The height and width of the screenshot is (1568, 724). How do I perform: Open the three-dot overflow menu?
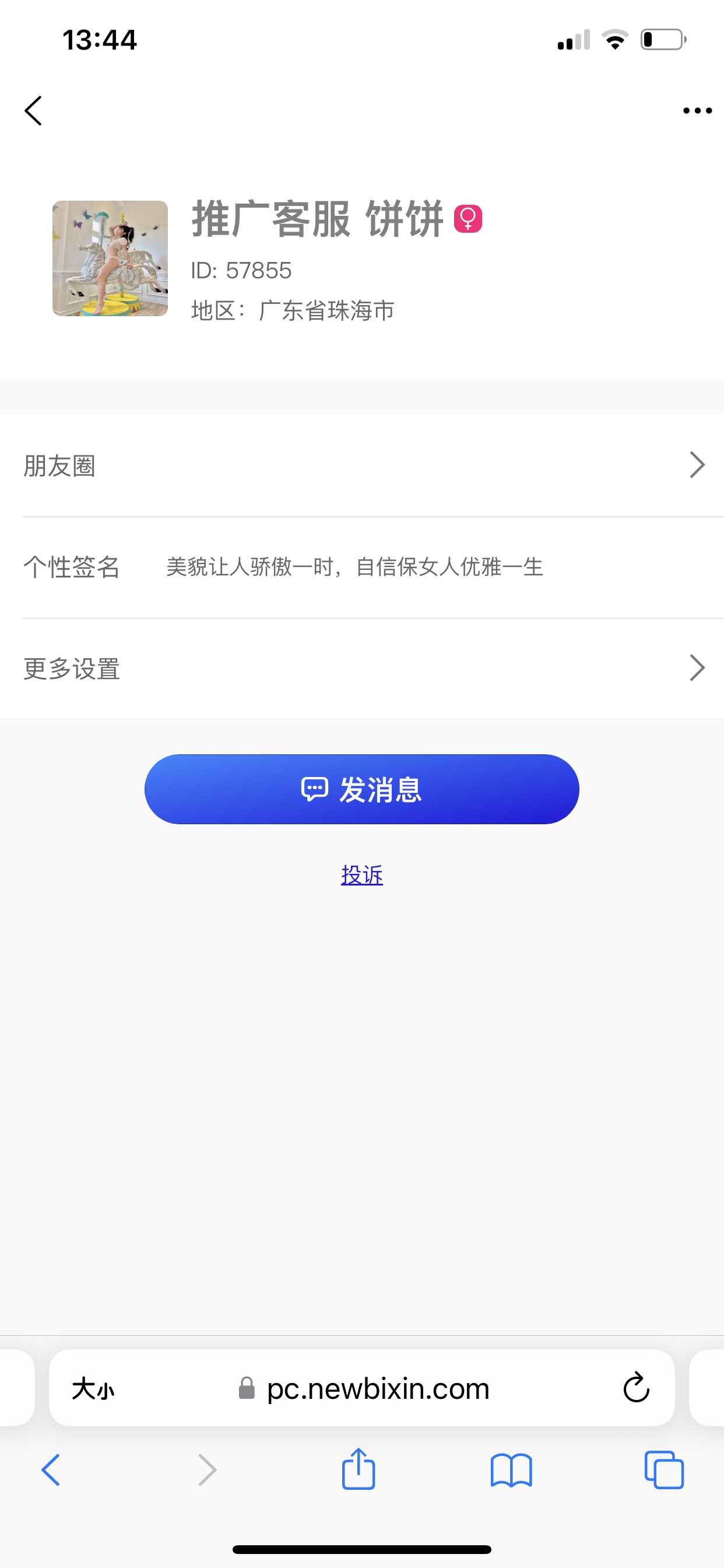697,111
